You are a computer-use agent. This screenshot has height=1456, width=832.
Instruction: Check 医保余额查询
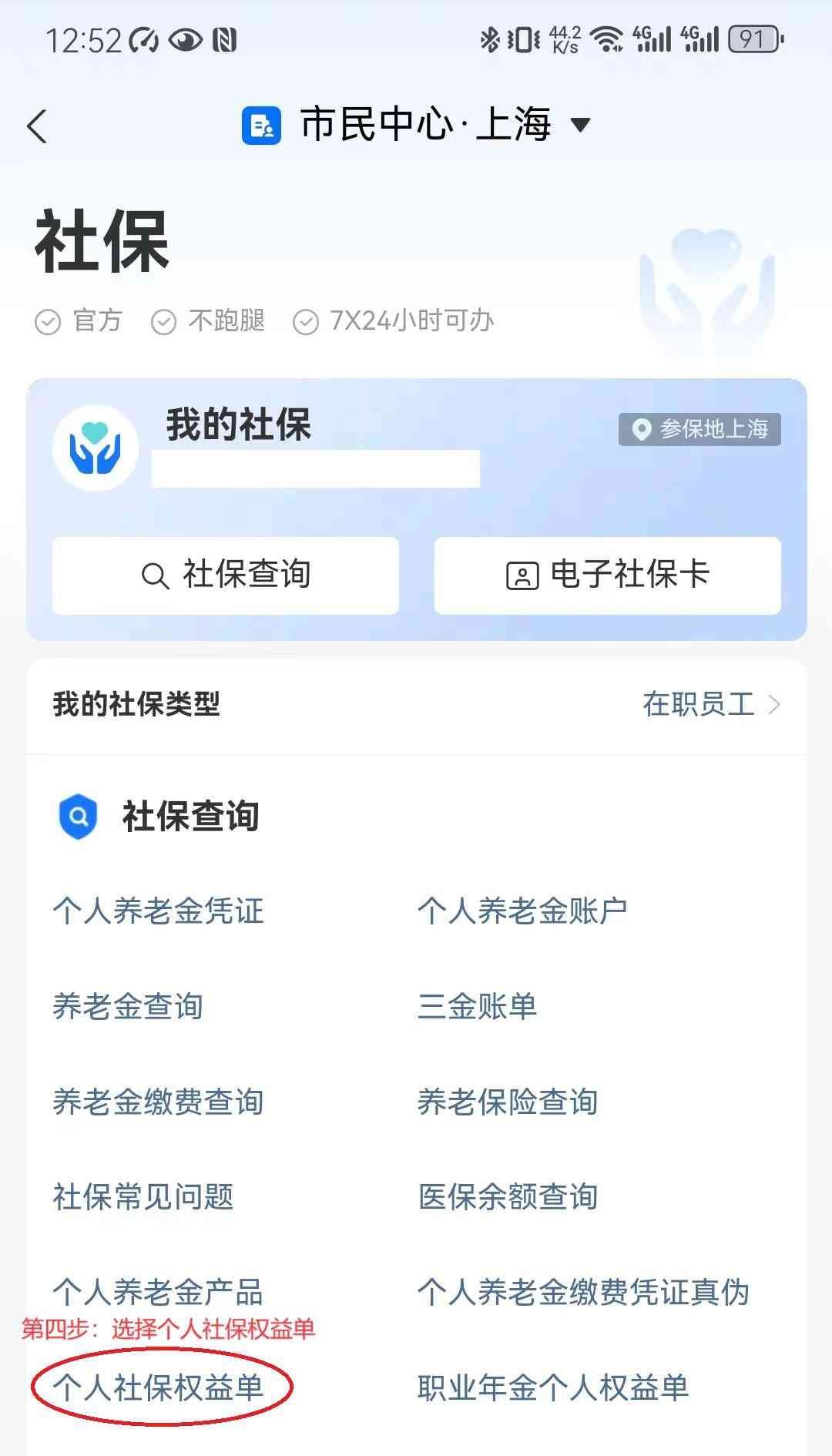pos(507,1198)
